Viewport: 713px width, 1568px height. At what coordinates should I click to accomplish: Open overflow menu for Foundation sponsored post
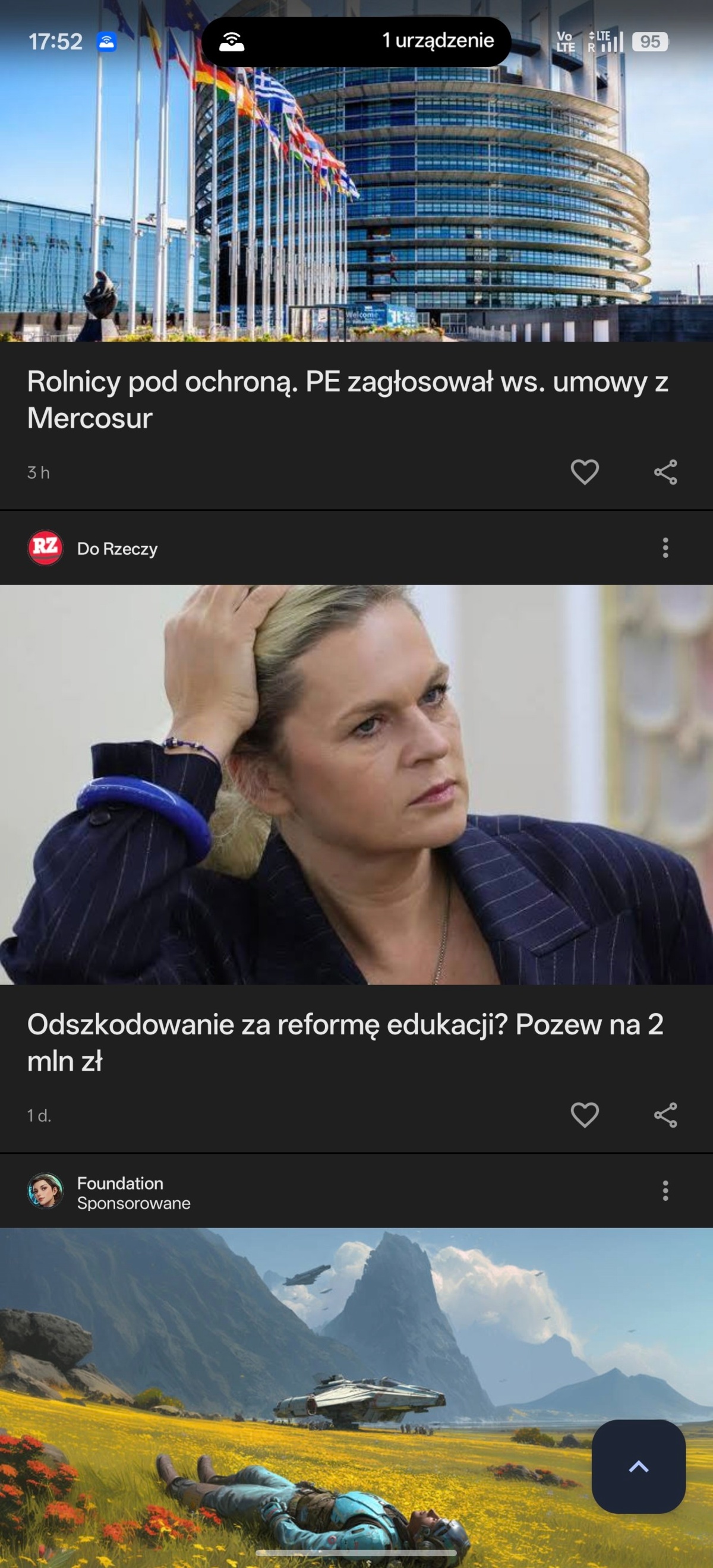pos(665,1190)
